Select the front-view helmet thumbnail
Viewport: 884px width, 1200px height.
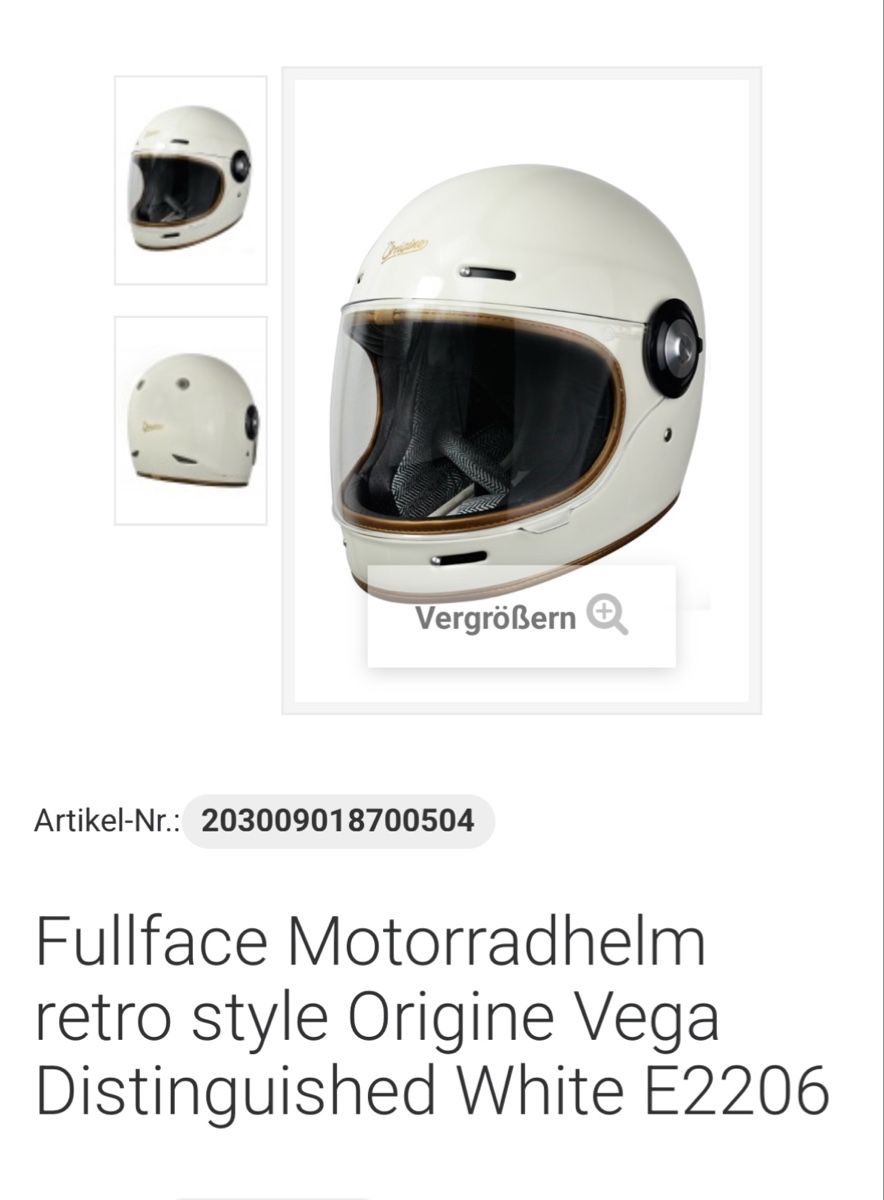click(x=190, y=180)
